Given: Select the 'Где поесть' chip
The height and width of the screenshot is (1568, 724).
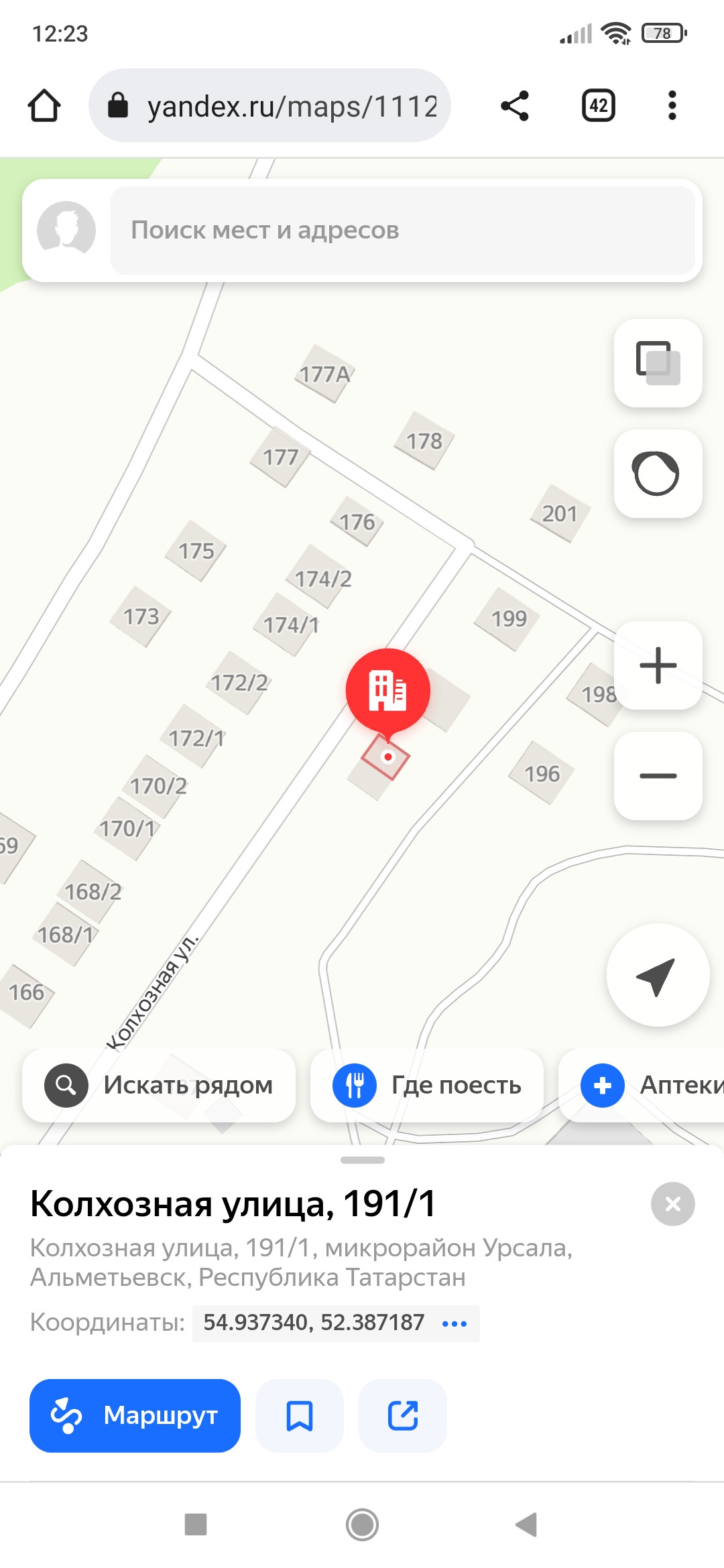Looking at the screenshot, I should (x=427, y=1085).
